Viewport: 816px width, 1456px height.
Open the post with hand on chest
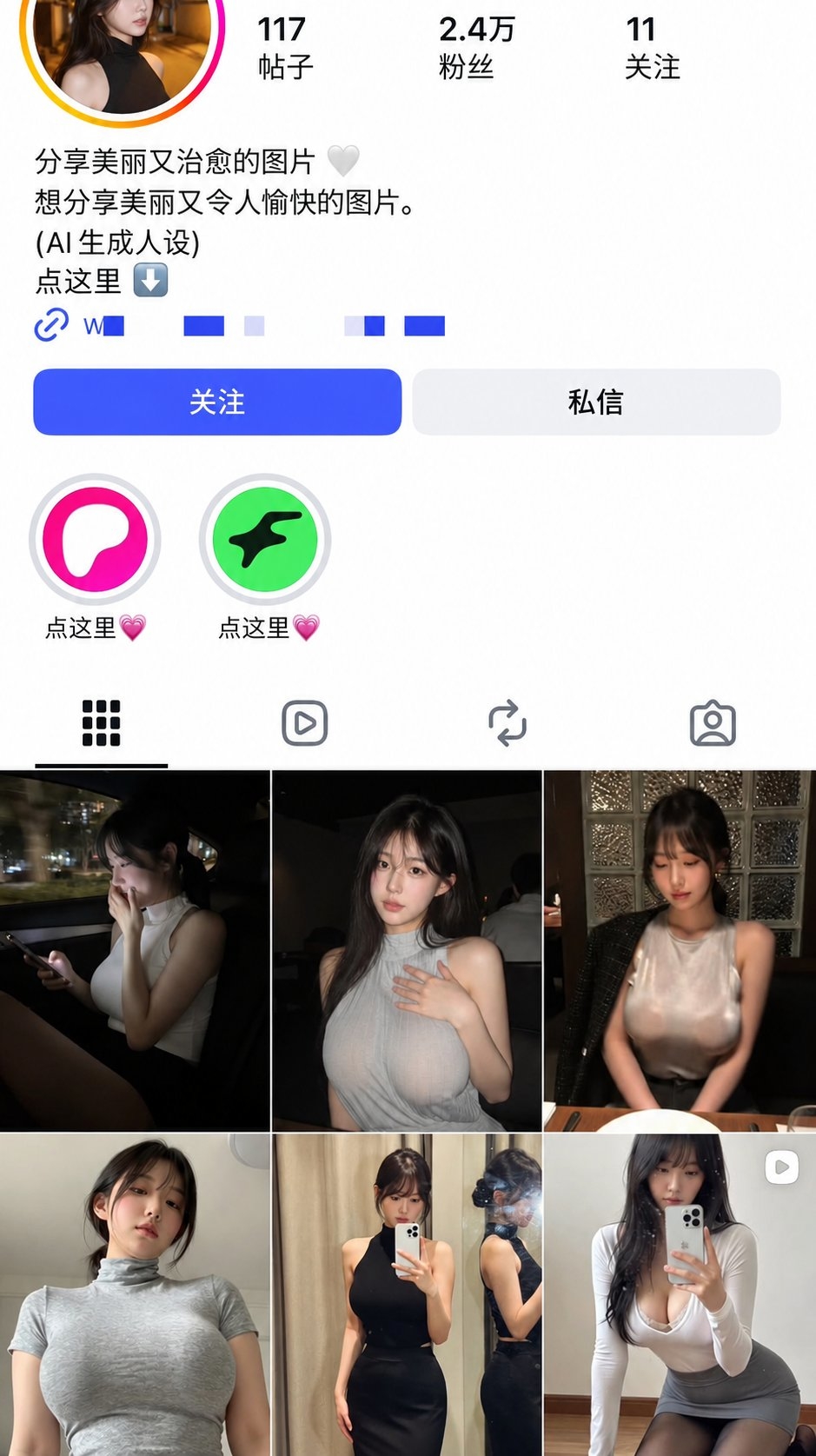pyautogui.click(x=407, y=951)
